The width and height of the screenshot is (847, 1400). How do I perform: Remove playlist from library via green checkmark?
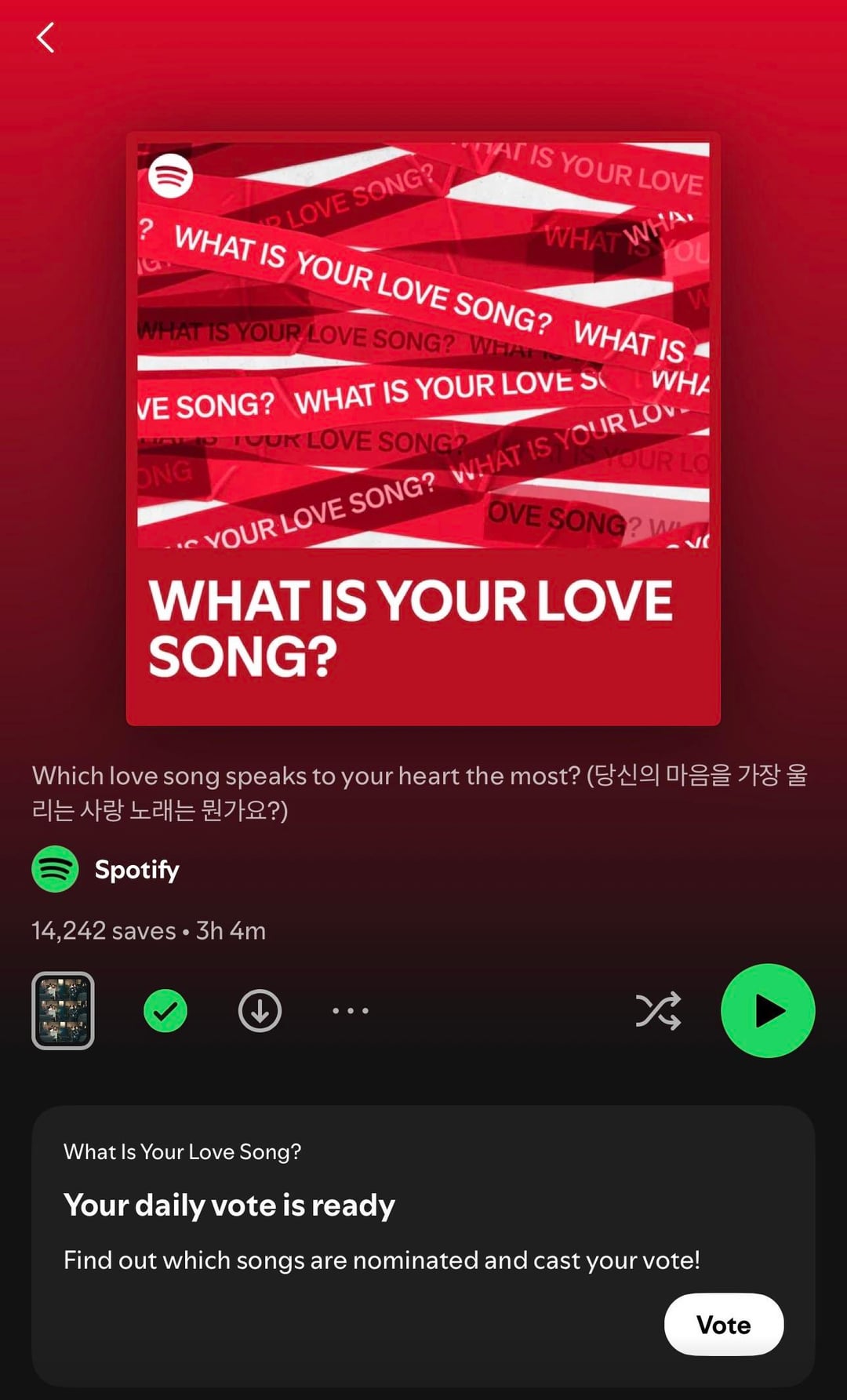[165, 1010]
